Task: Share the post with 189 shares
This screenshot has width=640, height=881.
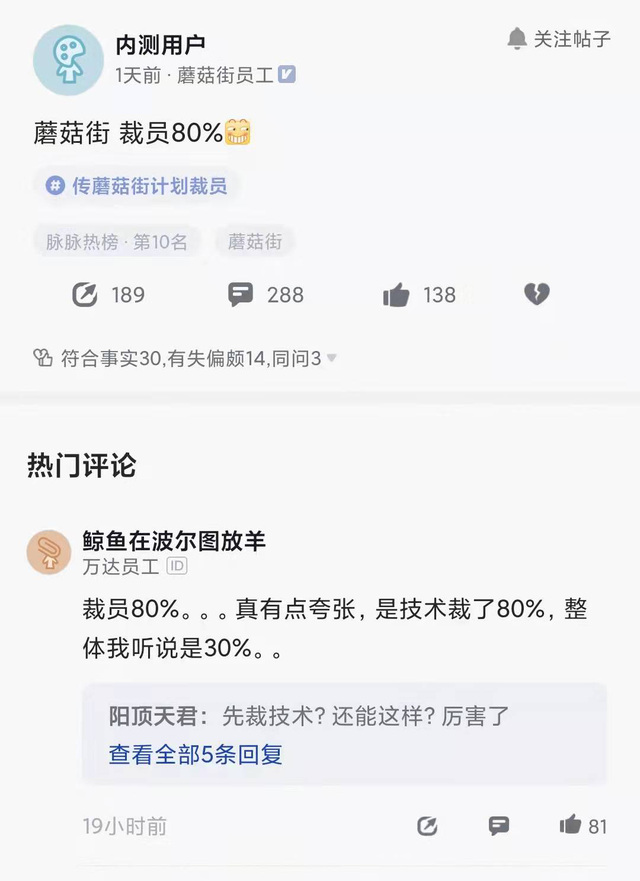Action: click(x=108, y=295)
